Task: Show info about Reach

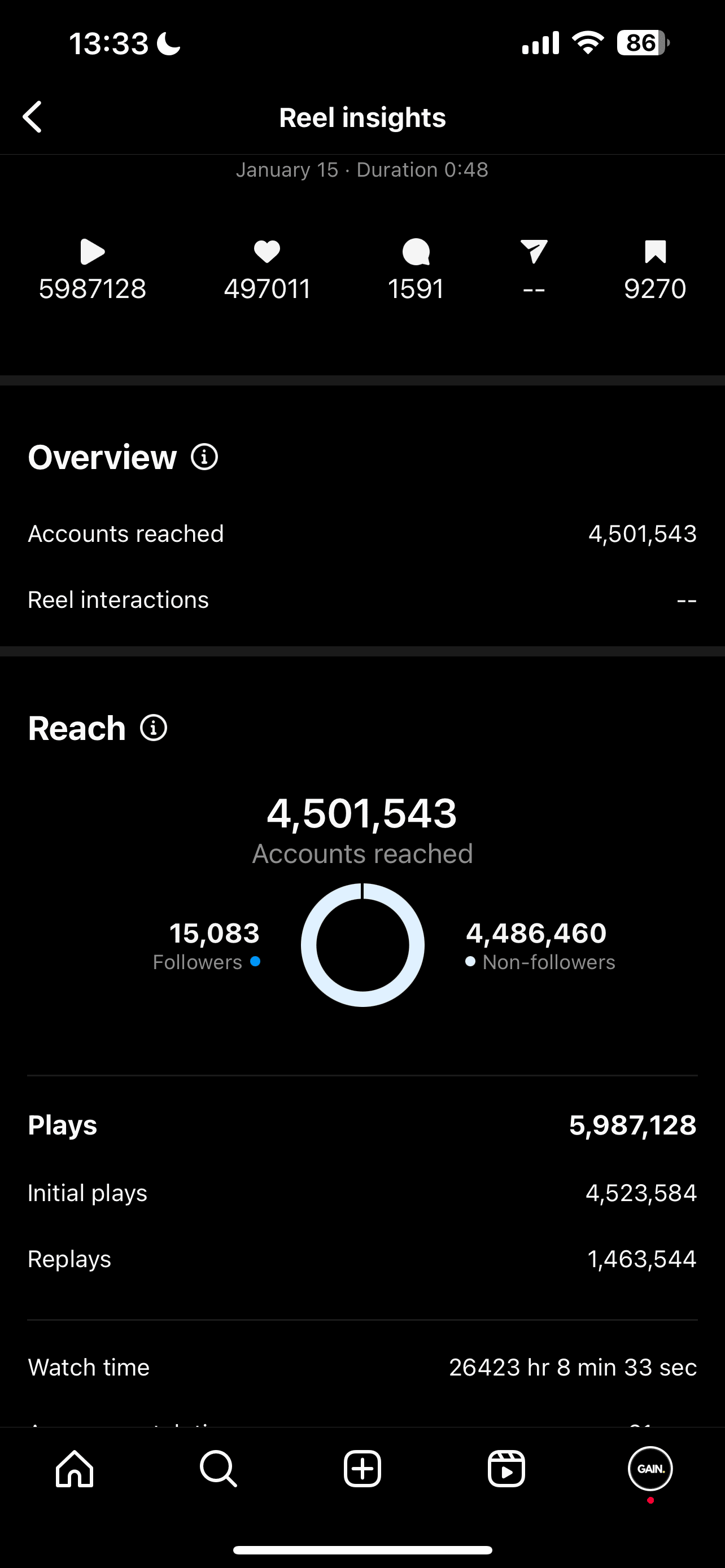Action: (x=154, y=728)
